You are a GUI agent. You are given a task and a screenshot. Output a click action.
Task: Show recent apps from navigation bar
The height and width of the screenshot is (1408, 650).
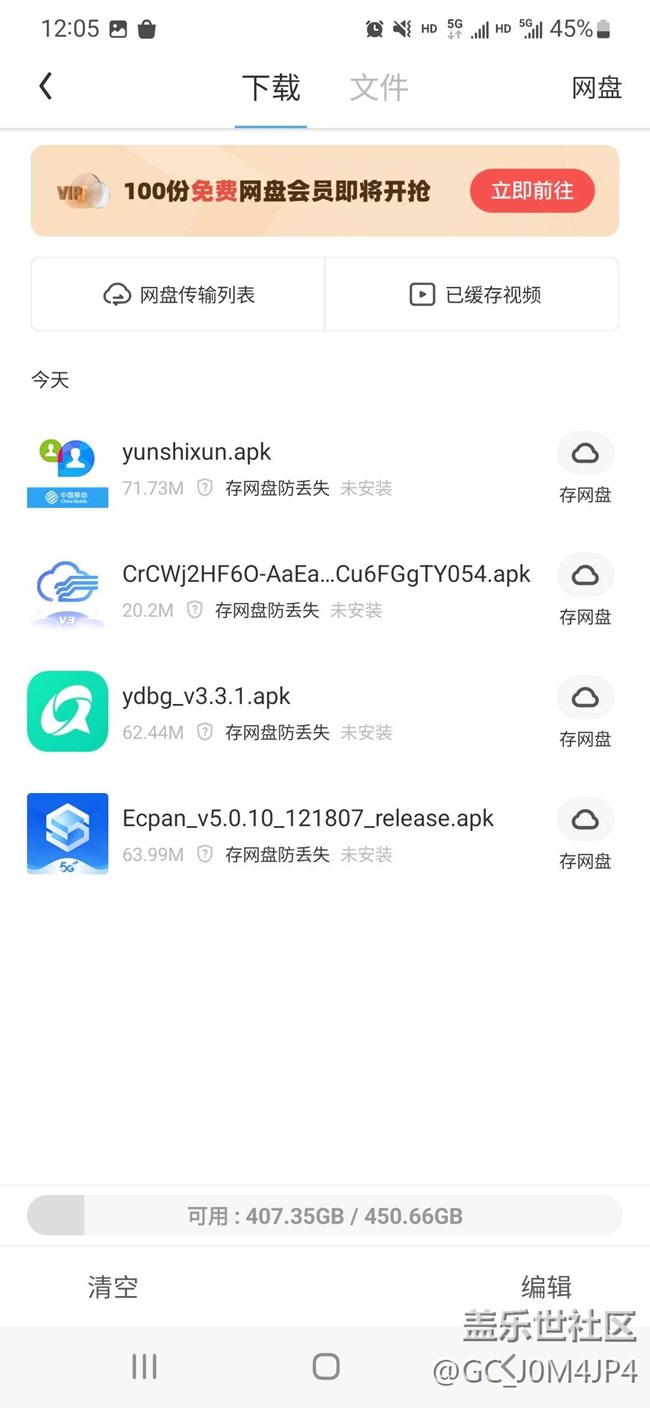(145, 1366)
